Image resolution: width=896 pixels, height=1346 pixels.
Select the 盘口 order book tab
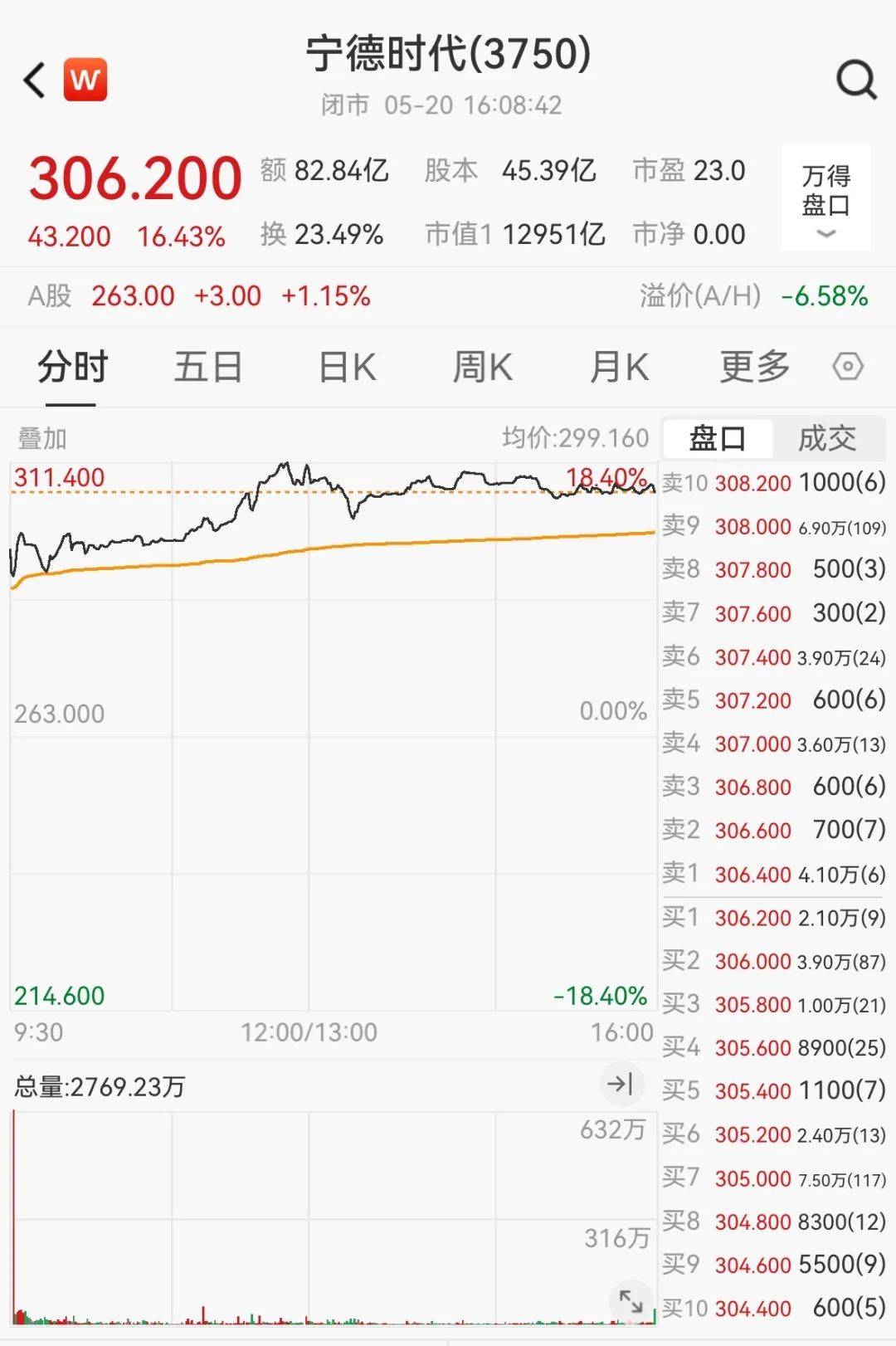point(718,438)
